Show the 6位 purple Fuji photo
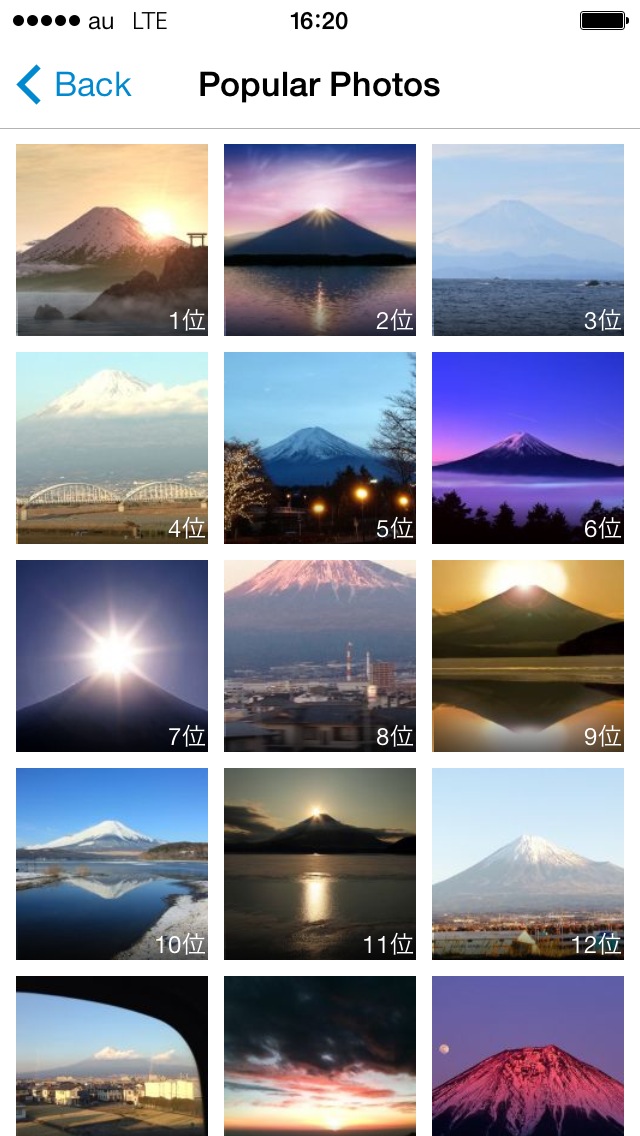This screenshot has width=640, height=1136. tap(528, 448)
